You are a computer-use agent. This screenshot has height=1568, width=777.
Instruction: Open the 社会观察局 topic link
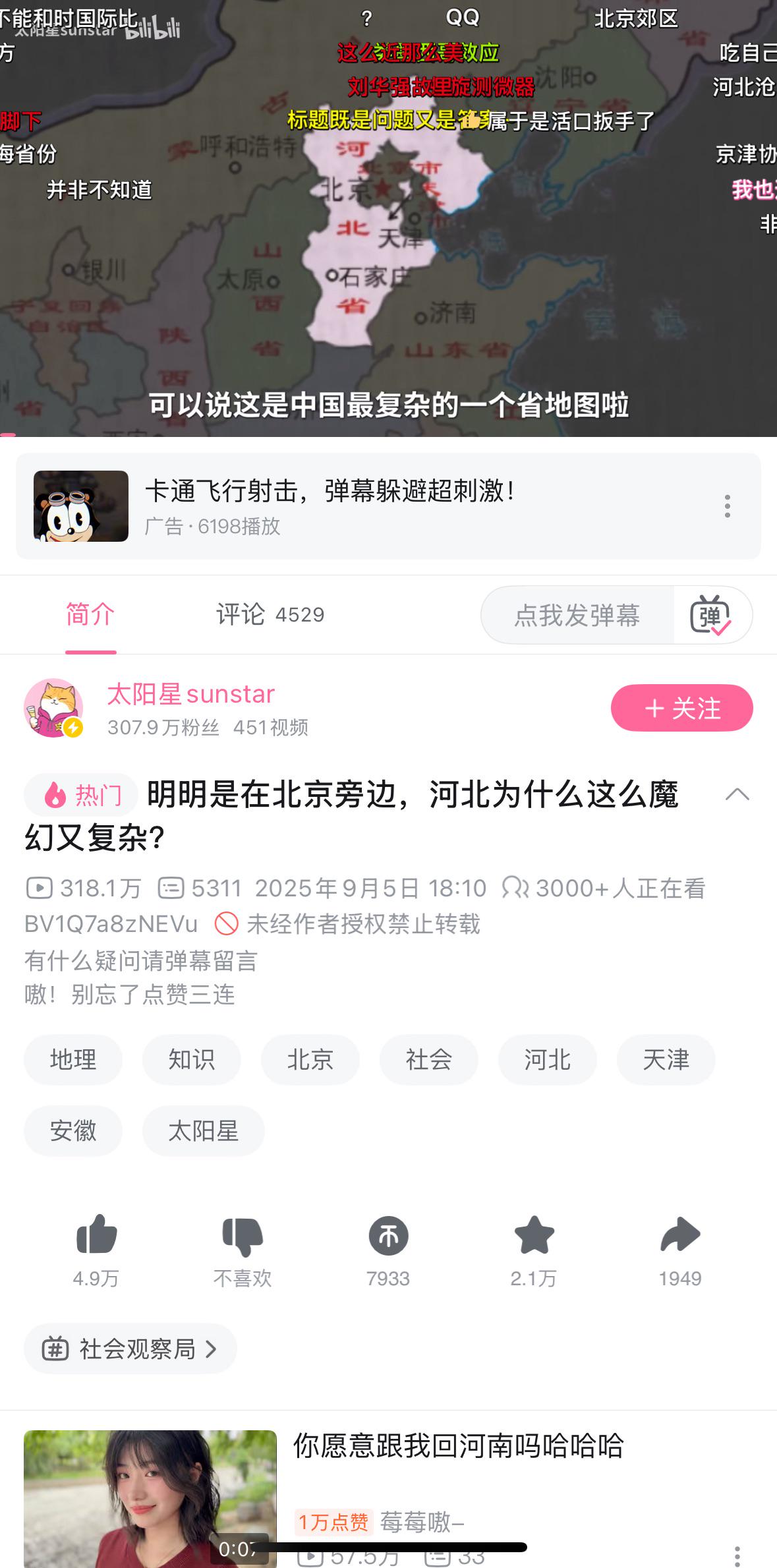(130, 1349)
